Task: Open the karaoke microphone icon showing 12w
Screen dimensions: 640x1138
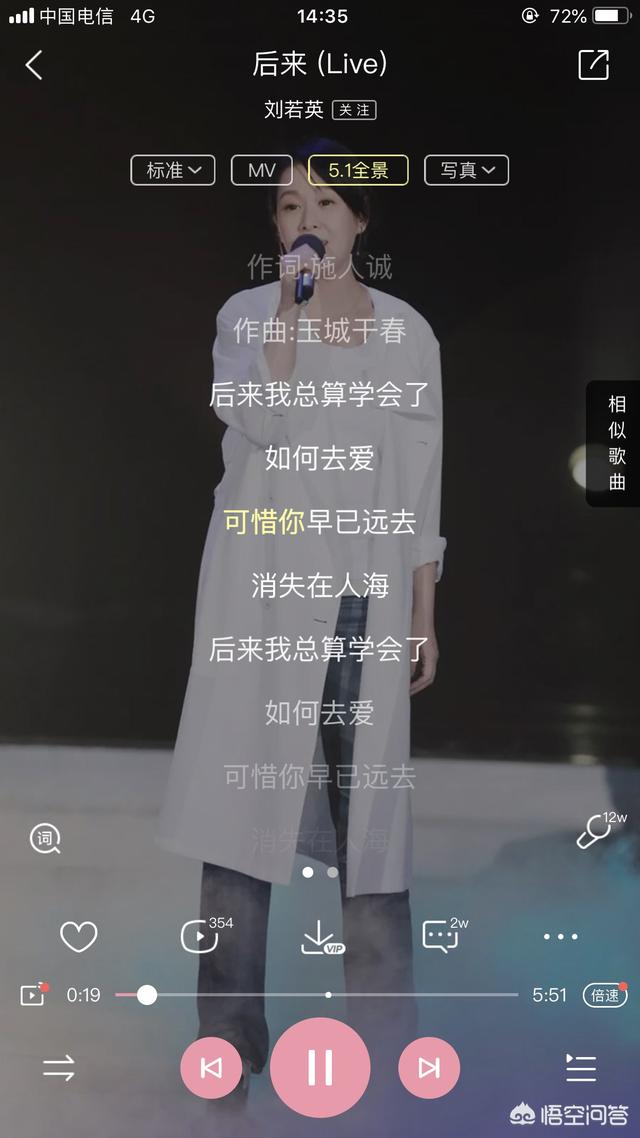Action: click(x=599, y=831)
